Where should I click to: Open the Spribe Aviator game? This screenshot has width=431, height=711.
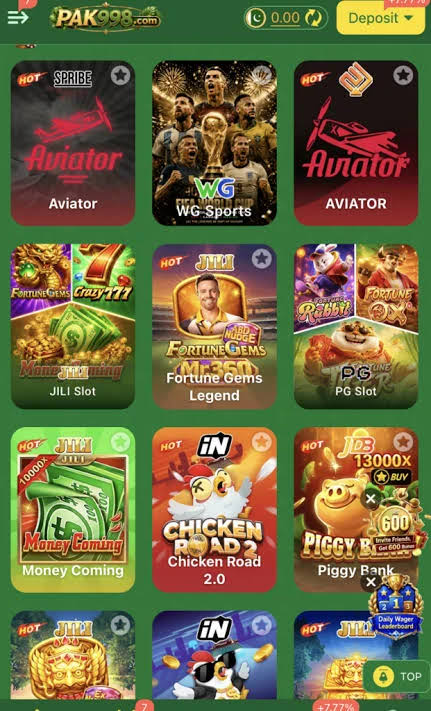(73, 143)
